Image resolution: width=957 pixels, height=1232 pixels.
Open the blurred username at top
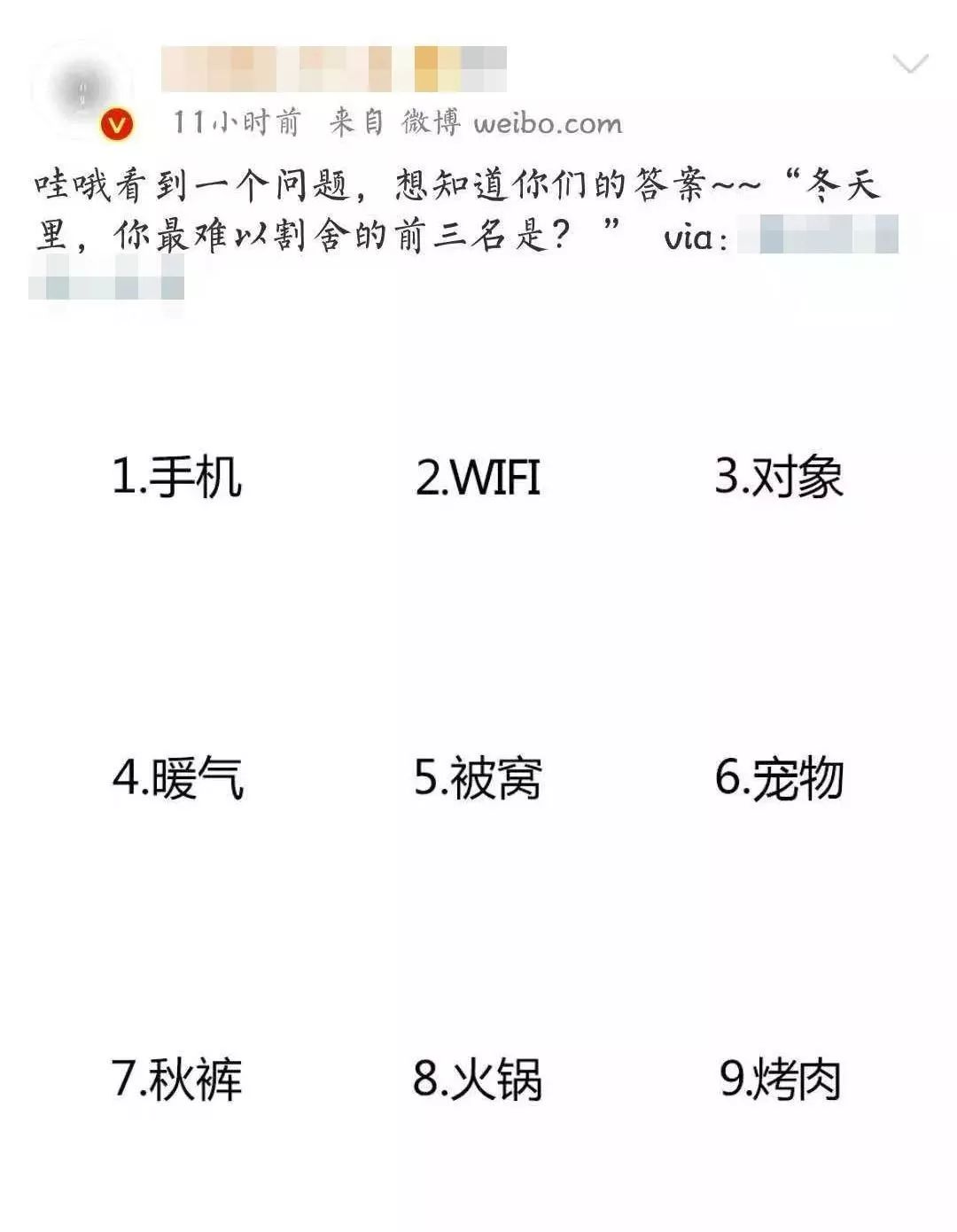(333, 69)
